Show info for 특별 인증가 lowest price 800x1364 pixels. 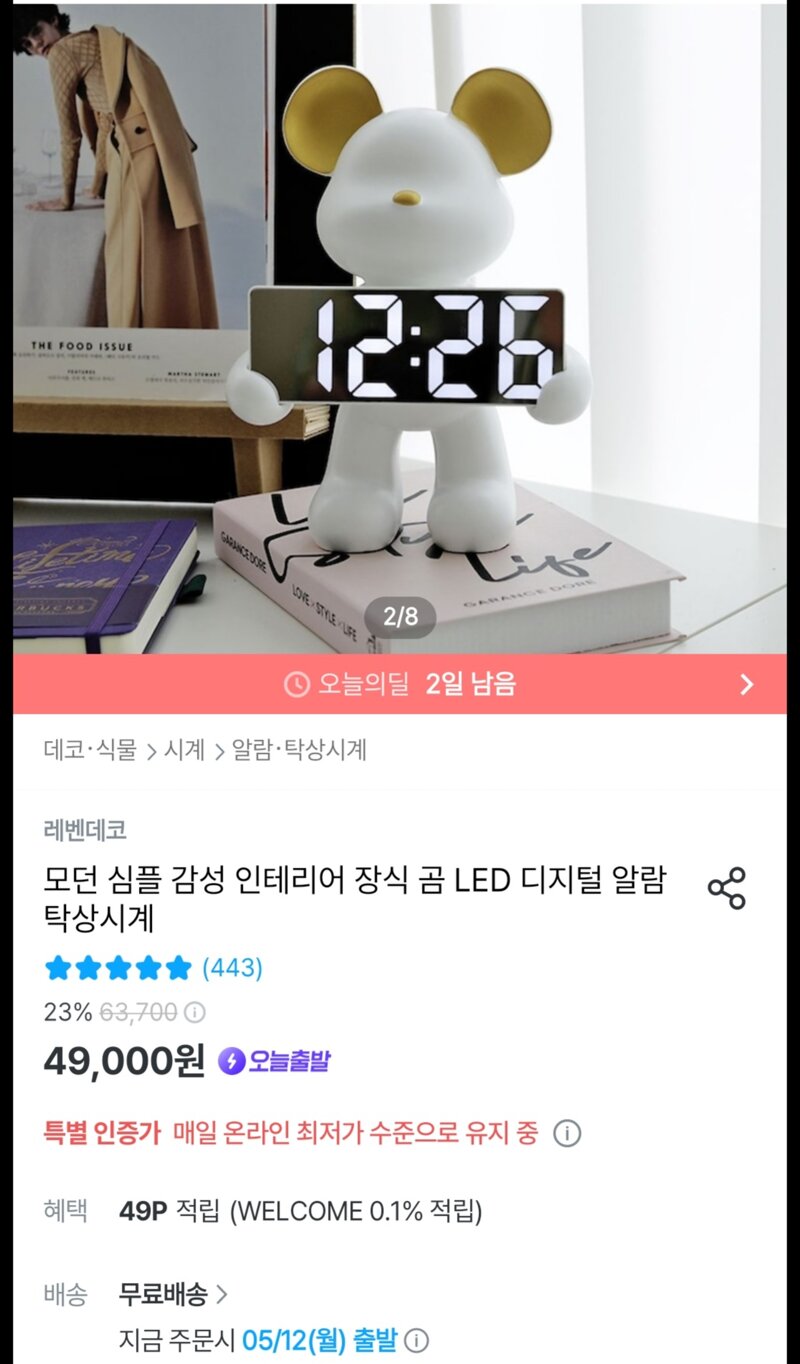click(567, 1134)
